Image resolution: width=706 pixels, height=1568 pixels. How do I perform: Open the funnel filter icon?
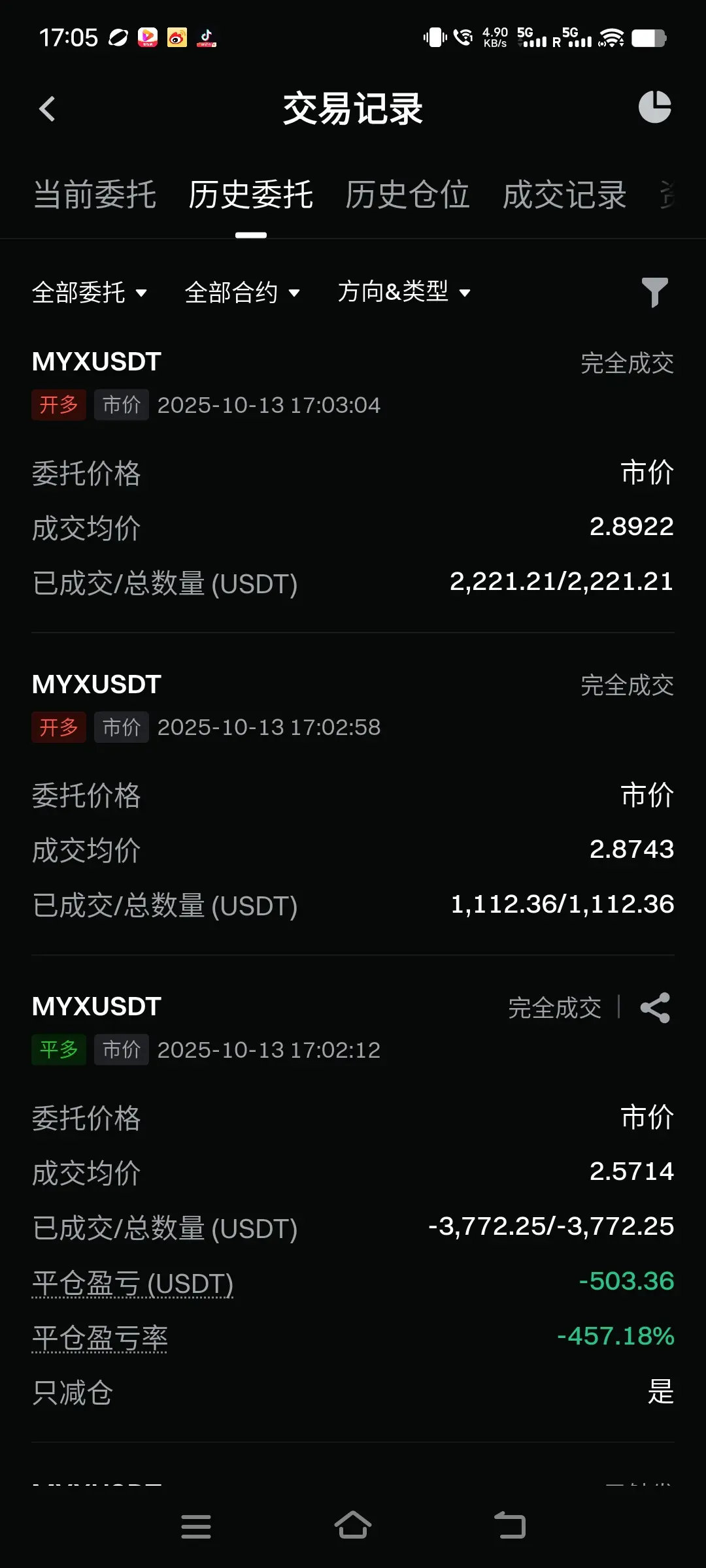tap(654, 292)
